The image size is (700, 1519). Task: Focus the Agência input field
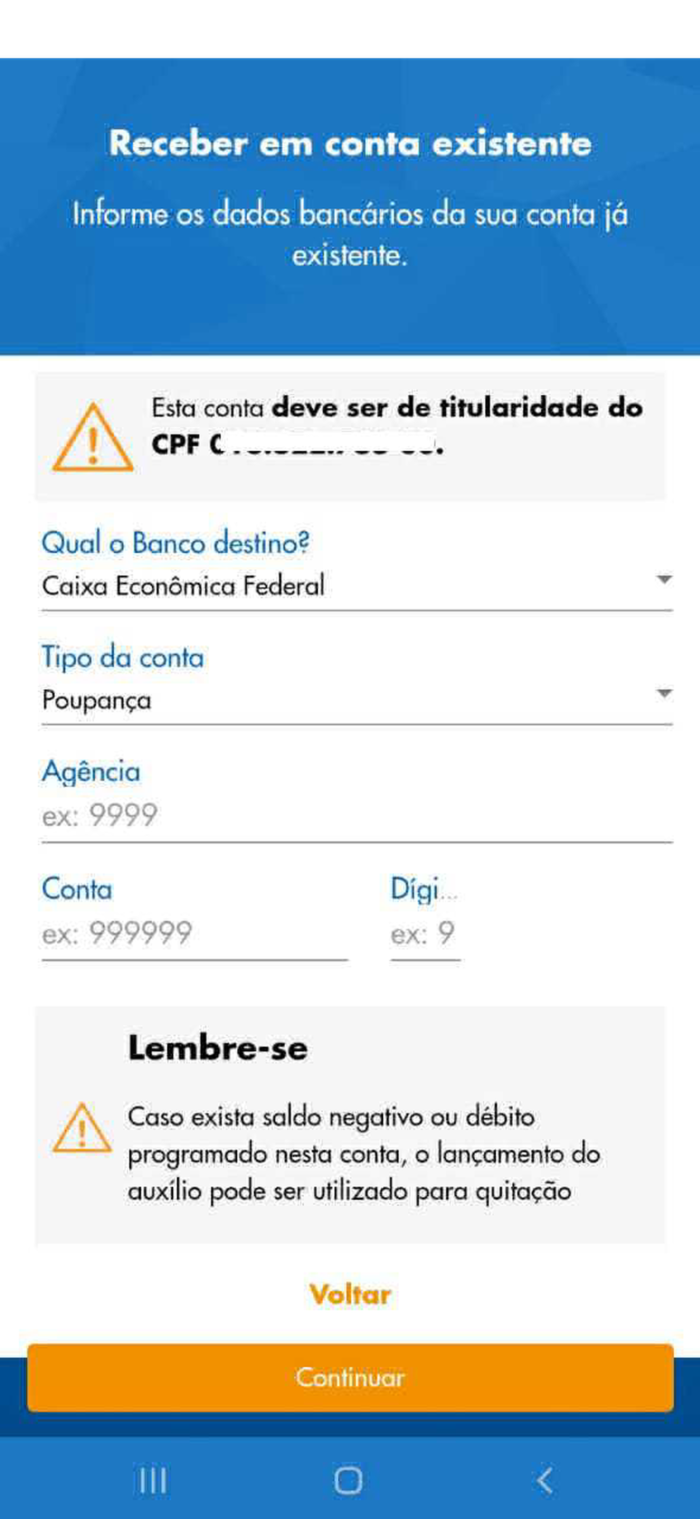(356, 817)
